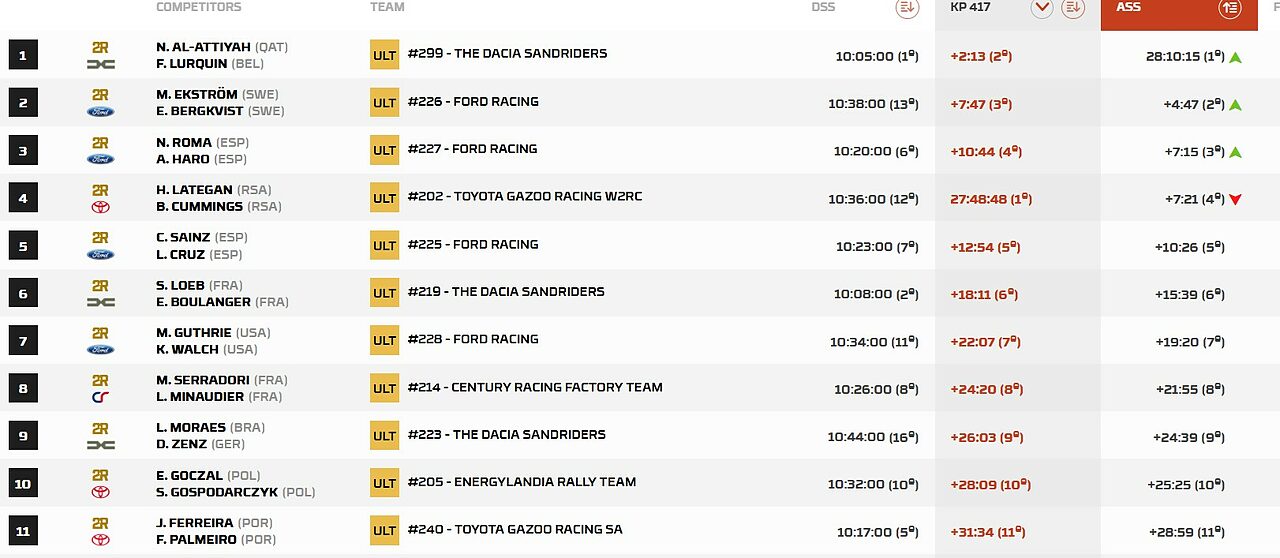Toggle the ASS column sort order
This screenshot has height=558, width=1280.
[x=1229, y=8]
